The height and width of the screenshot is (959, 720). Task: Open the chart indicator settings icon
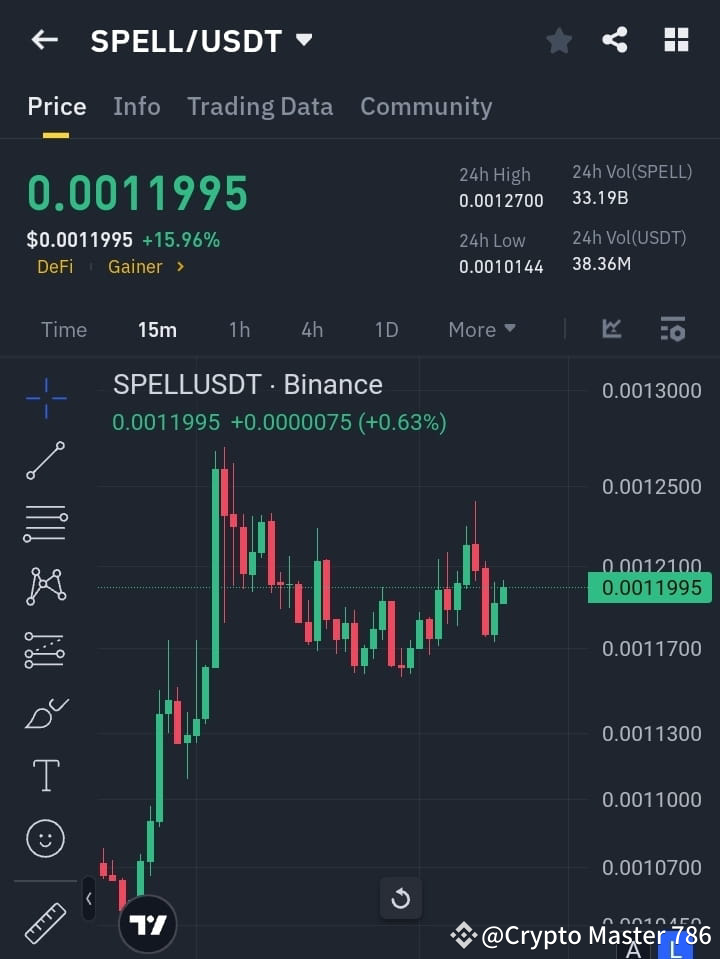[x=672, y=329]
